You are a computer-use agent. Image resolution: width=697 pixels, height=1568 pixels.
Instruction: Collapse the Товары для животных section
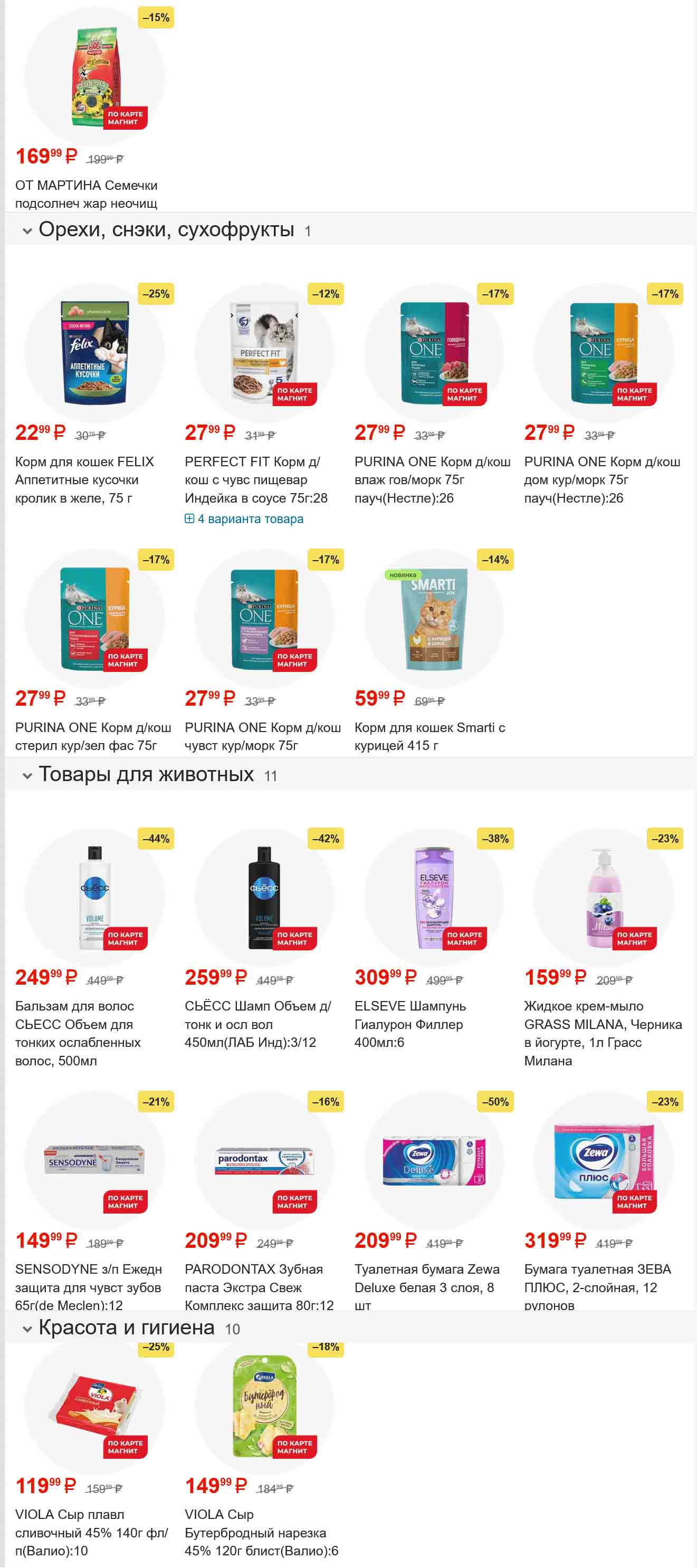(x=27, y=775)
